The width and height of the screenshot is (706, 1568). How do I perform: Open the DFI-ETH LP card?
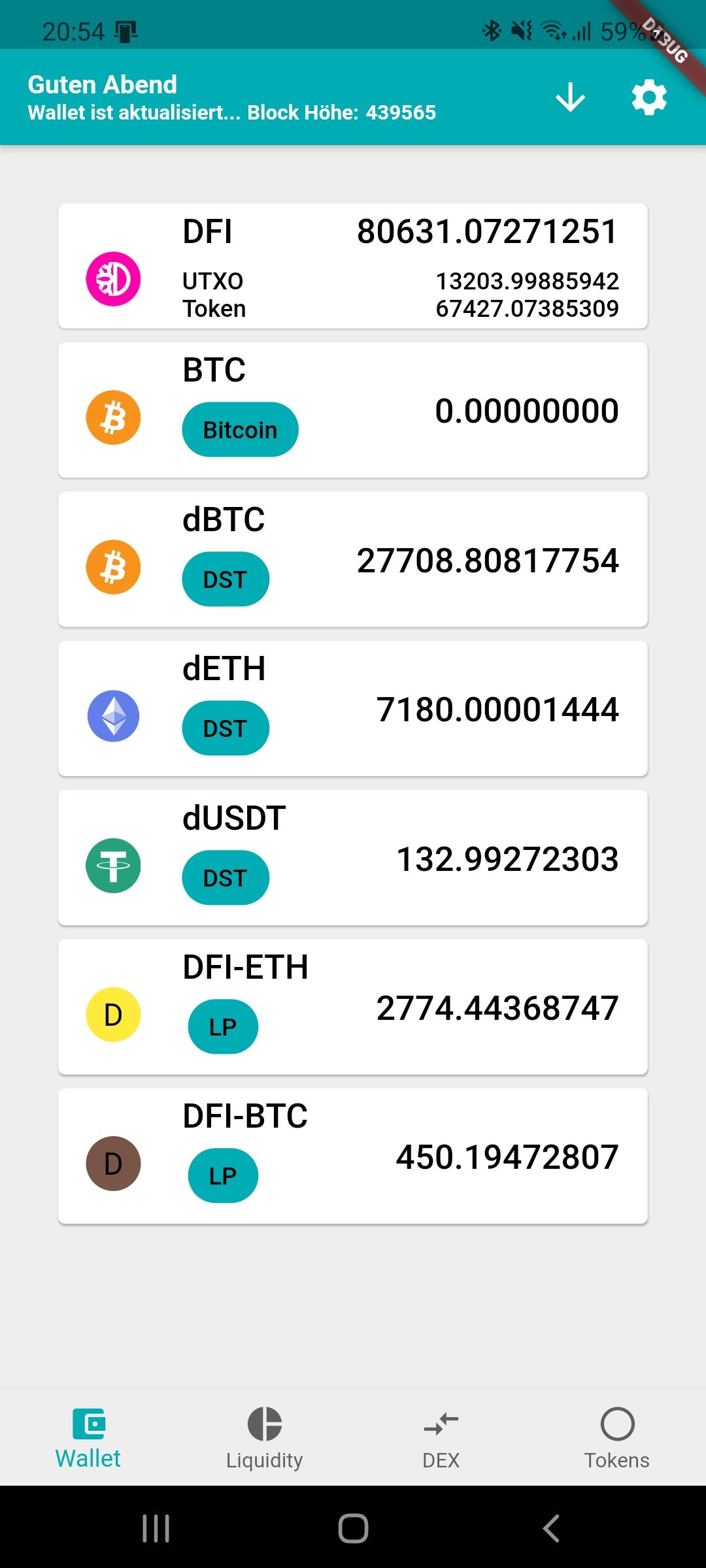(353, 1007)
